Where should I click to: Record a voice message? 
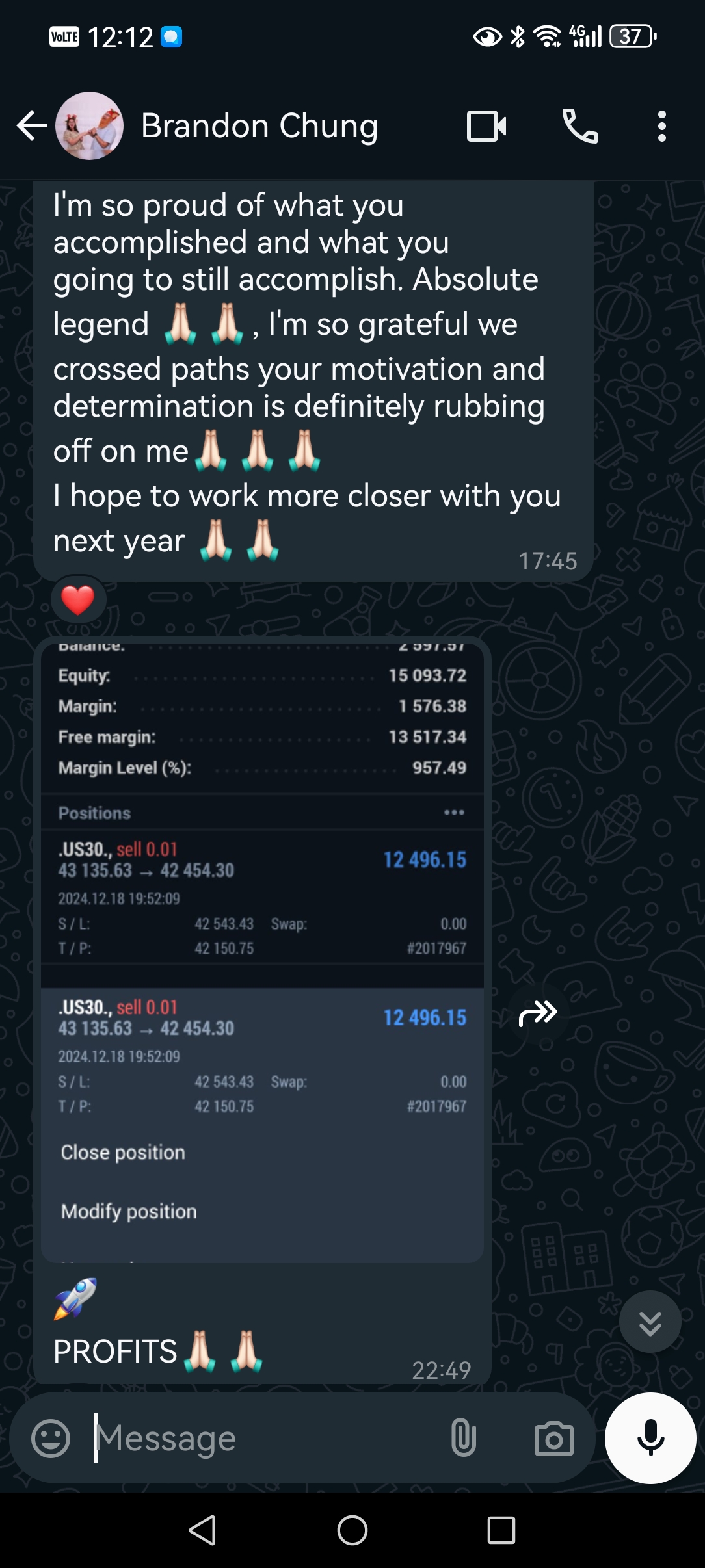tap(650, 1437)
